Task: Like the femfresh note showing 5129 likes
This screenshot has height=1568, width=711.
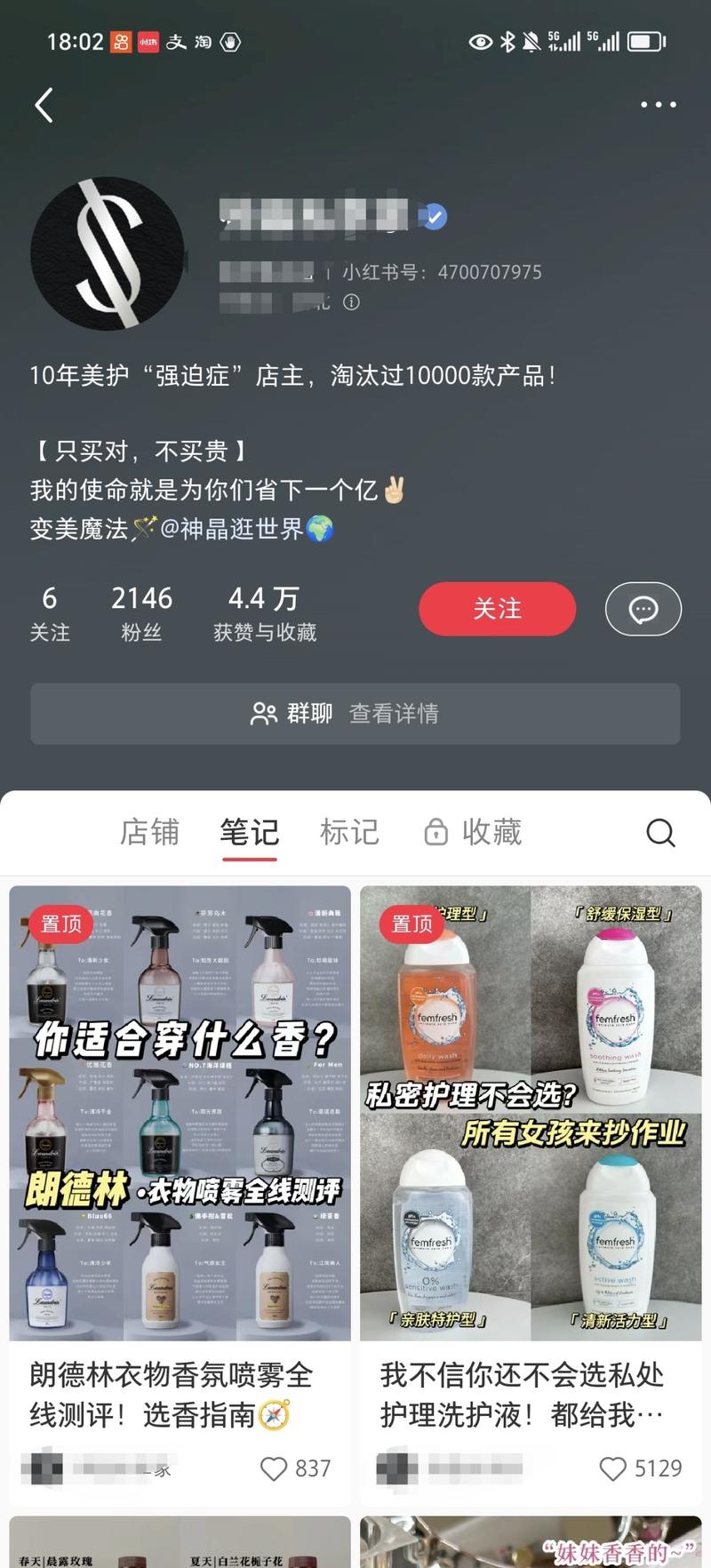Action: (x=613, y=1468)
